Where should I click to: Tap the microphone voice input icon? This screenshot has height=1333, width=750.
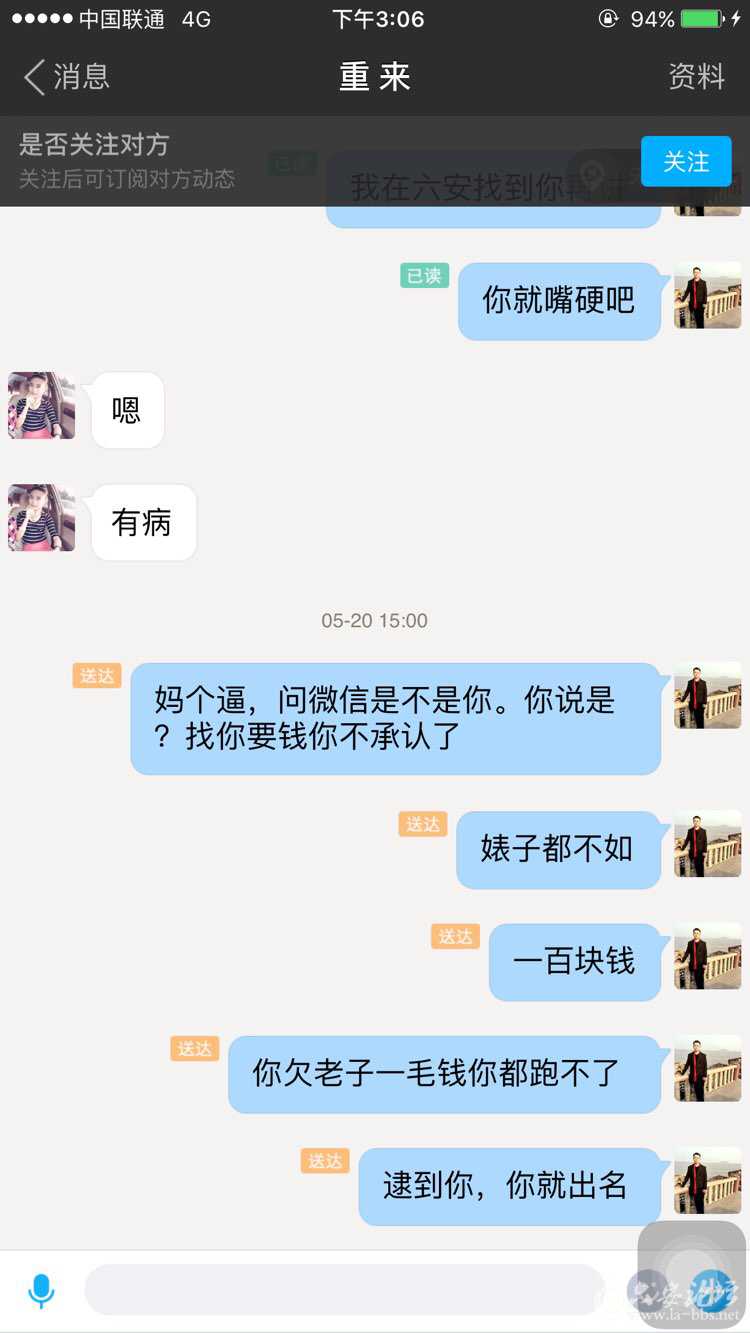coord(41,1290)
